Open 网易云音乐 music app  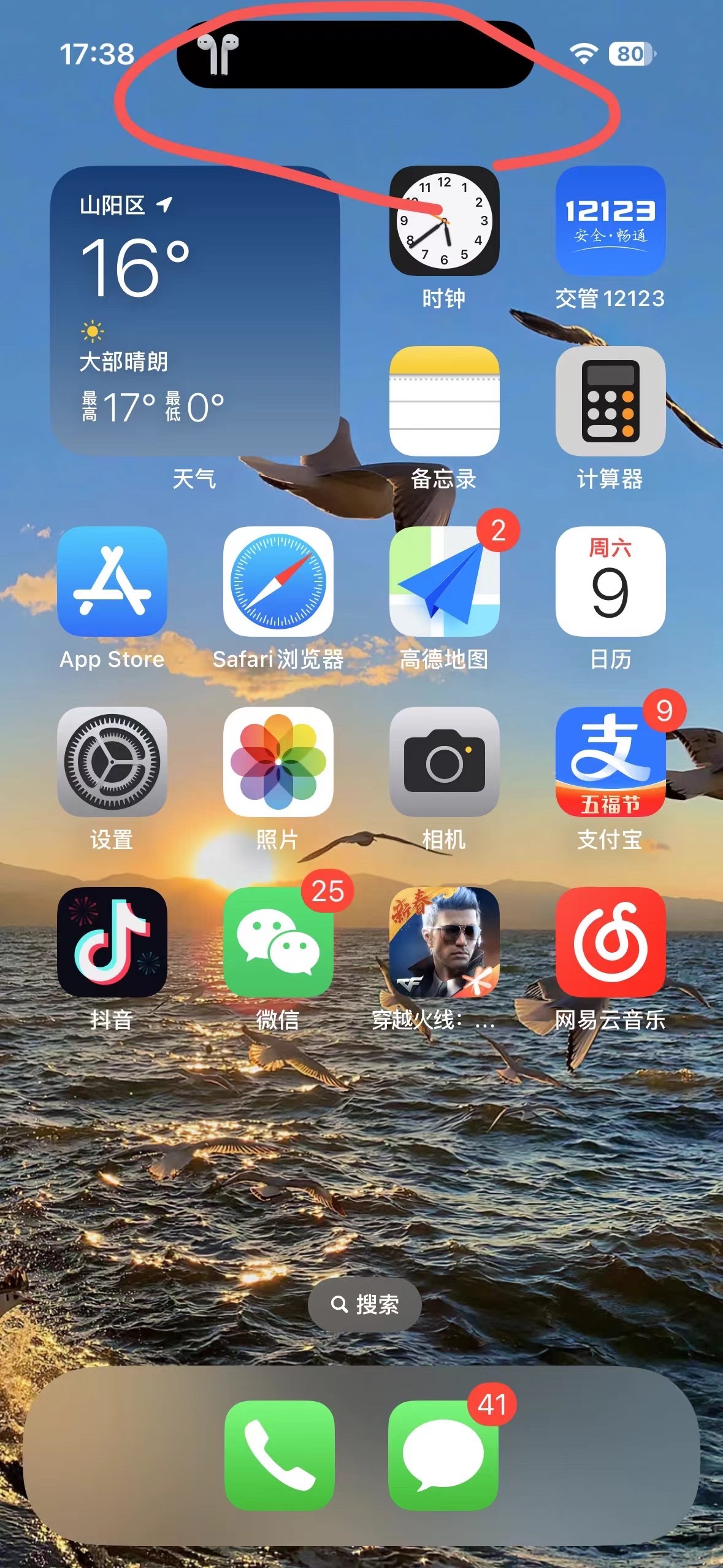coord(610,942)
